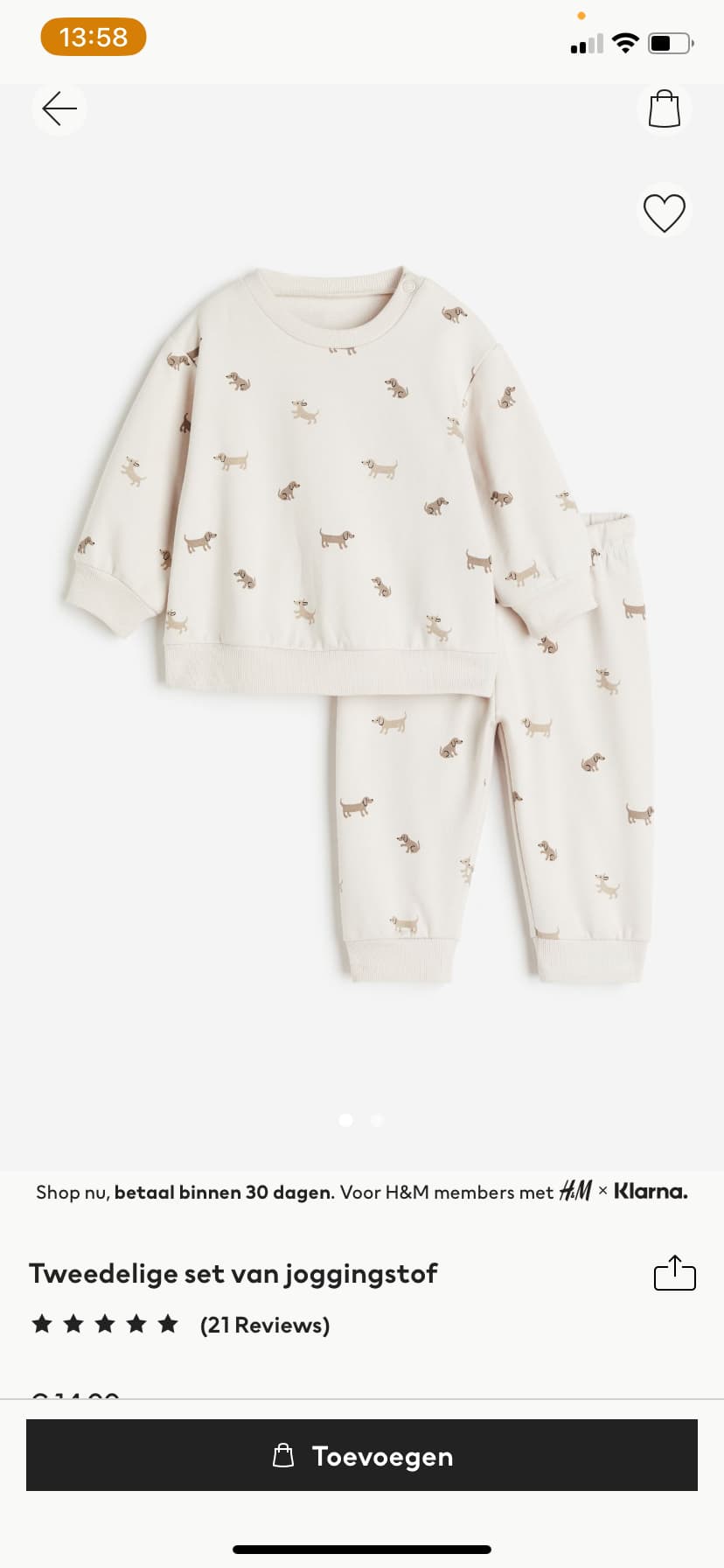The image size is (724, 1568).
Task: Open the shopping bag
Action: [x=665, y=108]
